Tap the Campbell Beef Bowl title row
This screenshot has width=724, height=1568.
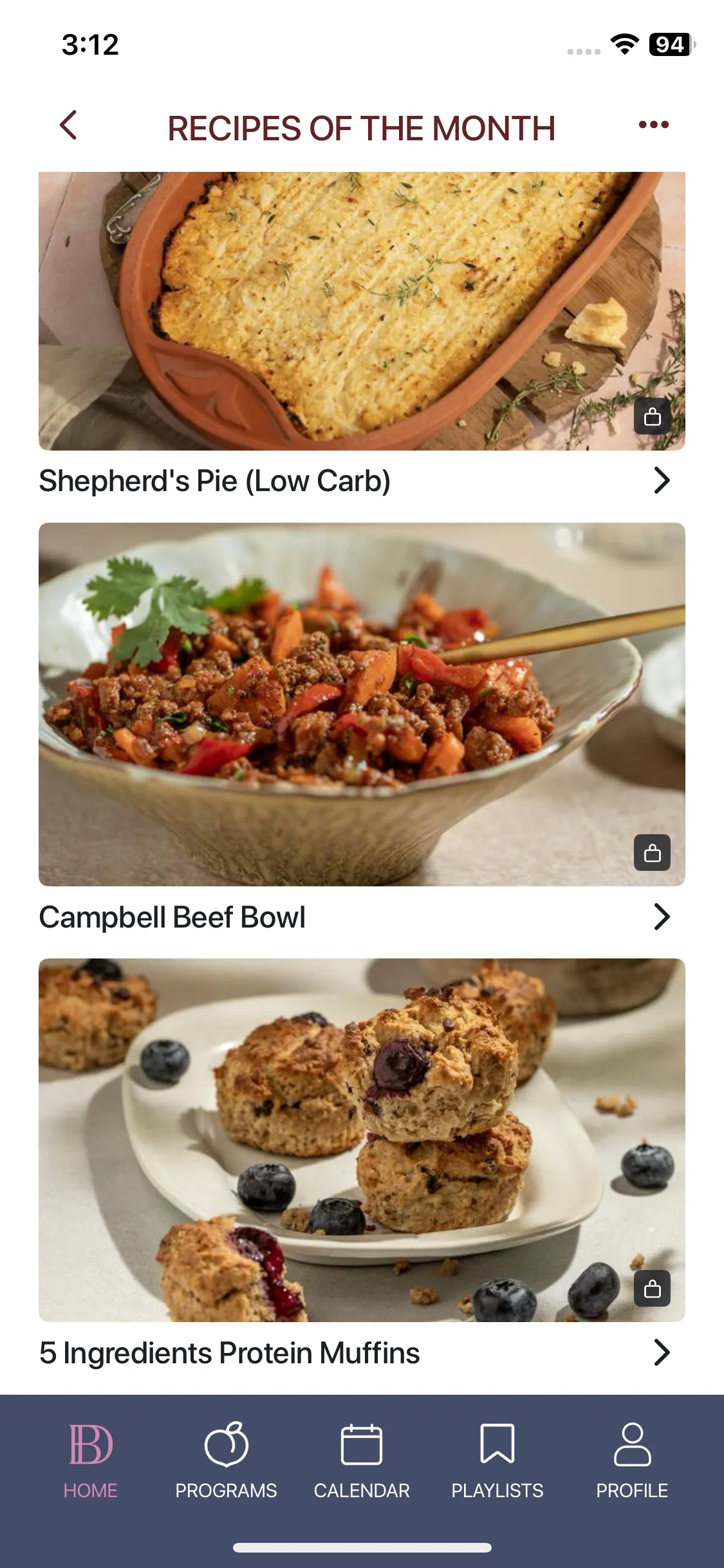pyautogui.click(x=354, y=917)
